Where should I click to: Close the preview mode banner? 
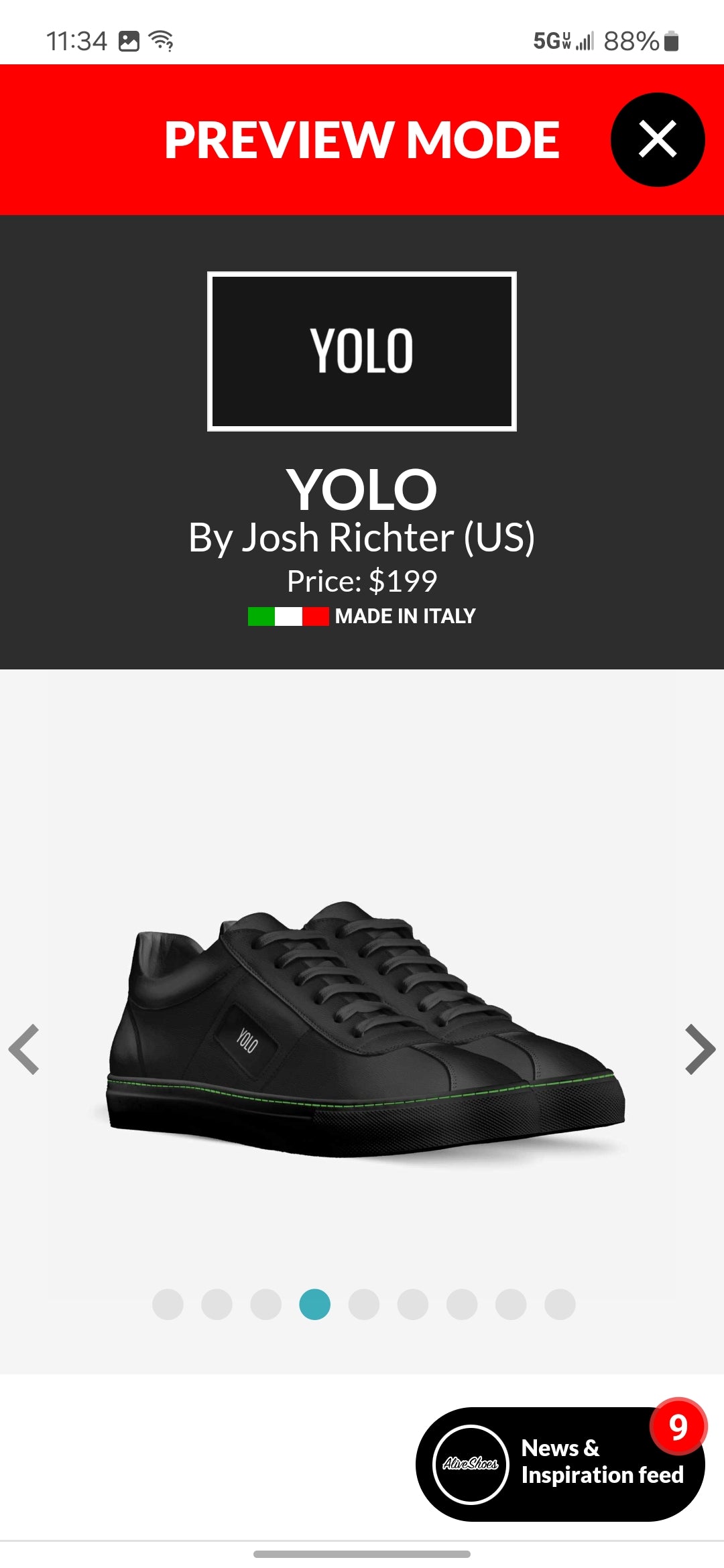(x=657, y=139)
